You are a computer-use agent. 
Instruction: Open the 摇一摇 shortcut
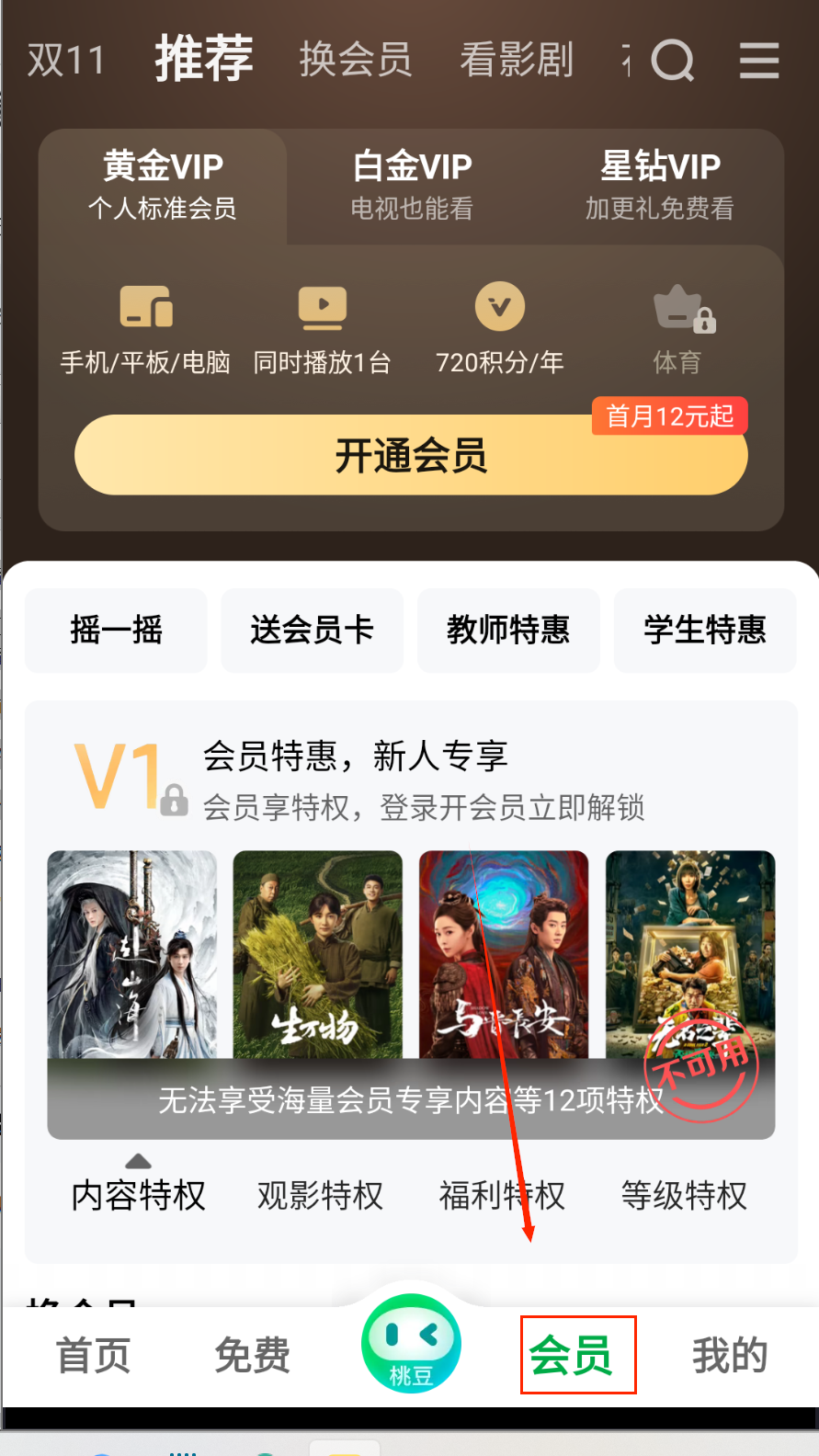[116, 631]
